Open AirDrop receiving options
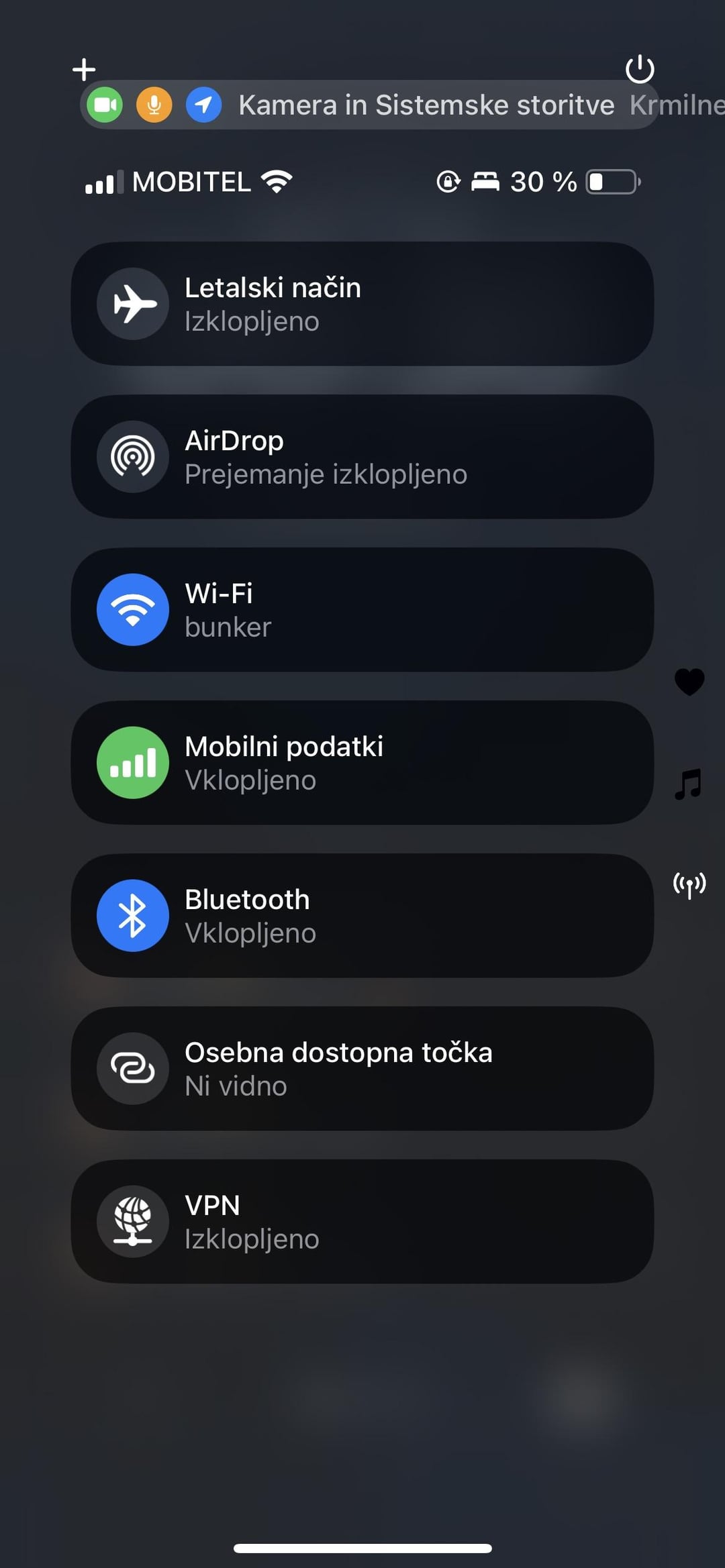Viewport: 725px width, 1568px height. coord(362,457)
